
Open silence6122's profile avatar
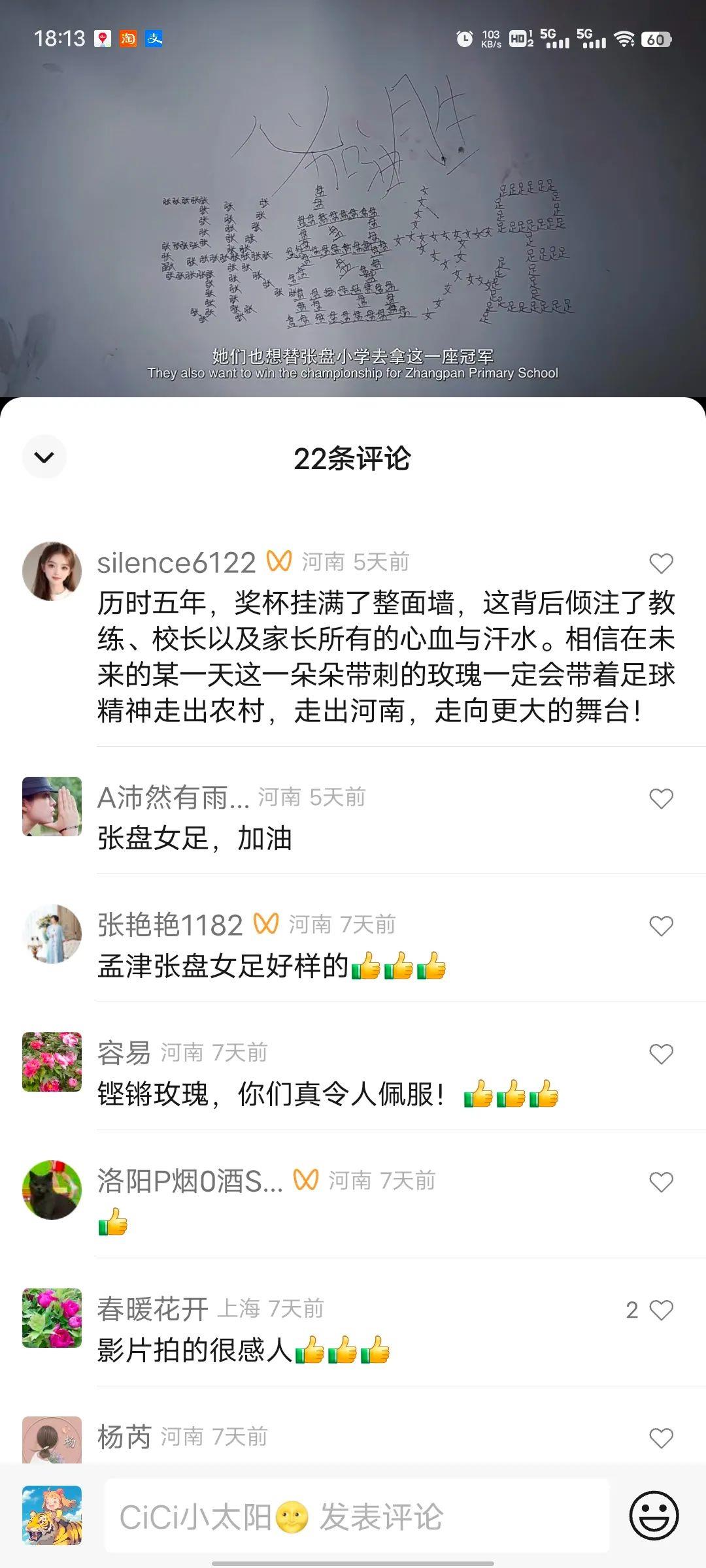(x=52, y=571)
